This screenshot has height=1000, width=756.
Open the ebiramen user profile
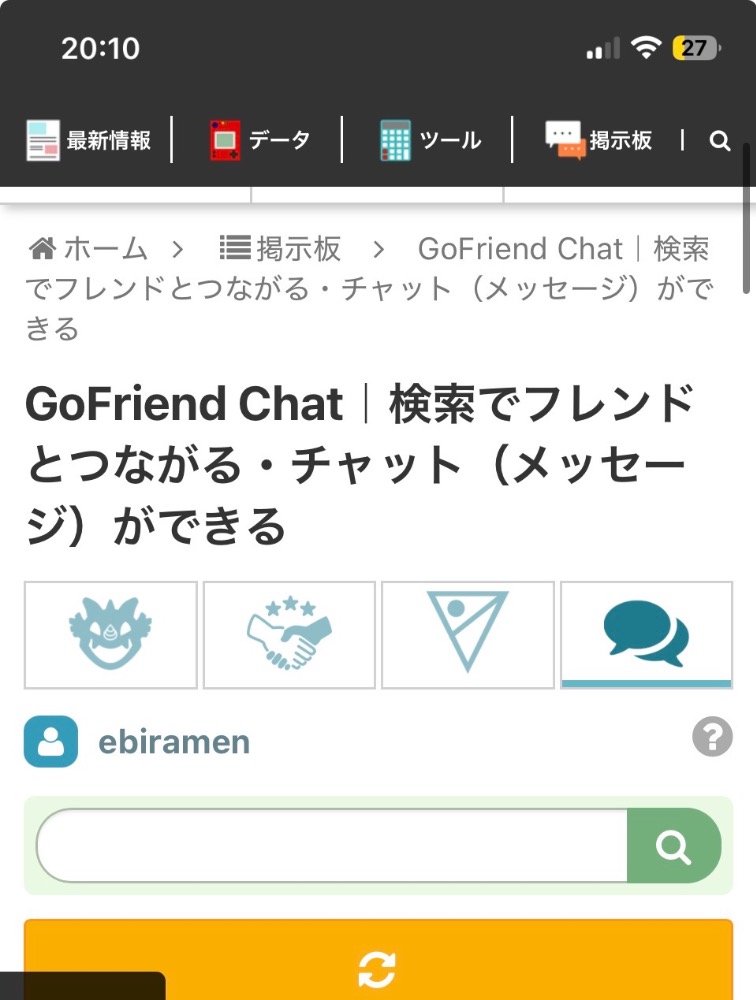tap(173, 742)
